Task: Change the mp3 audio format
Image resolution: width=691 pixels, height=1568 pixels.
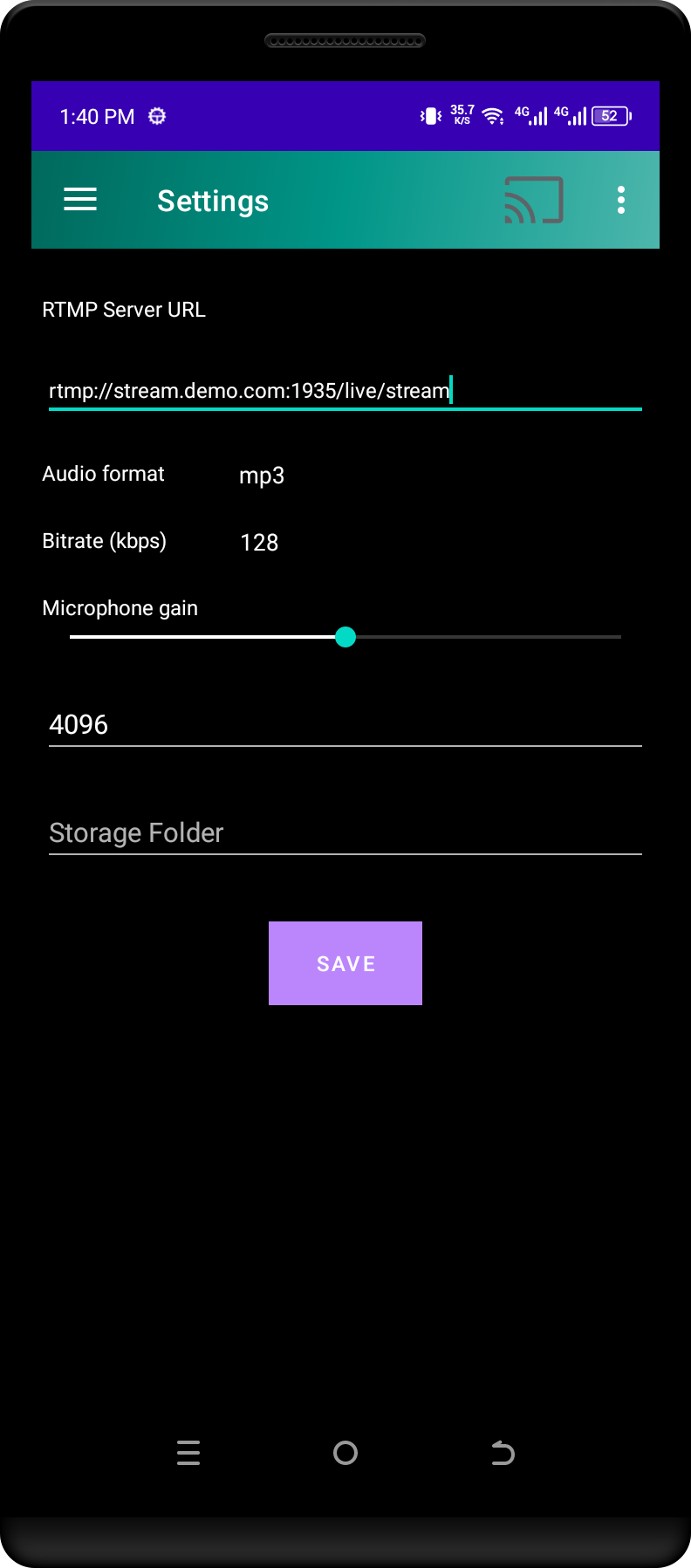Action: click(262, 476)
